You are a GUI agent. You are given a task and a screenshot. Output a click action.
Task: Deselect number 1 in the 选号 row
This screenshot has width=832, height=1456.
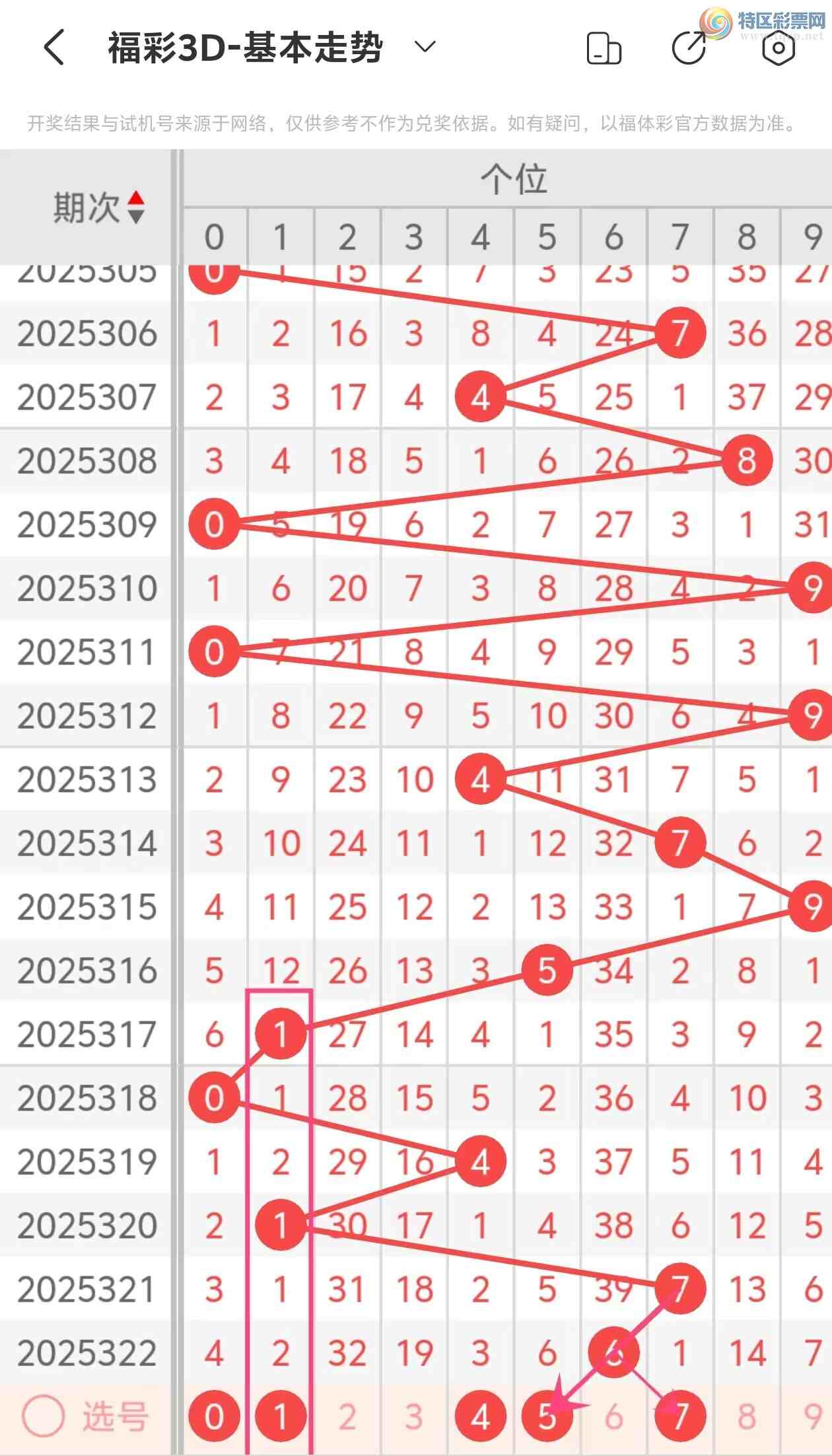[281, 1416]
